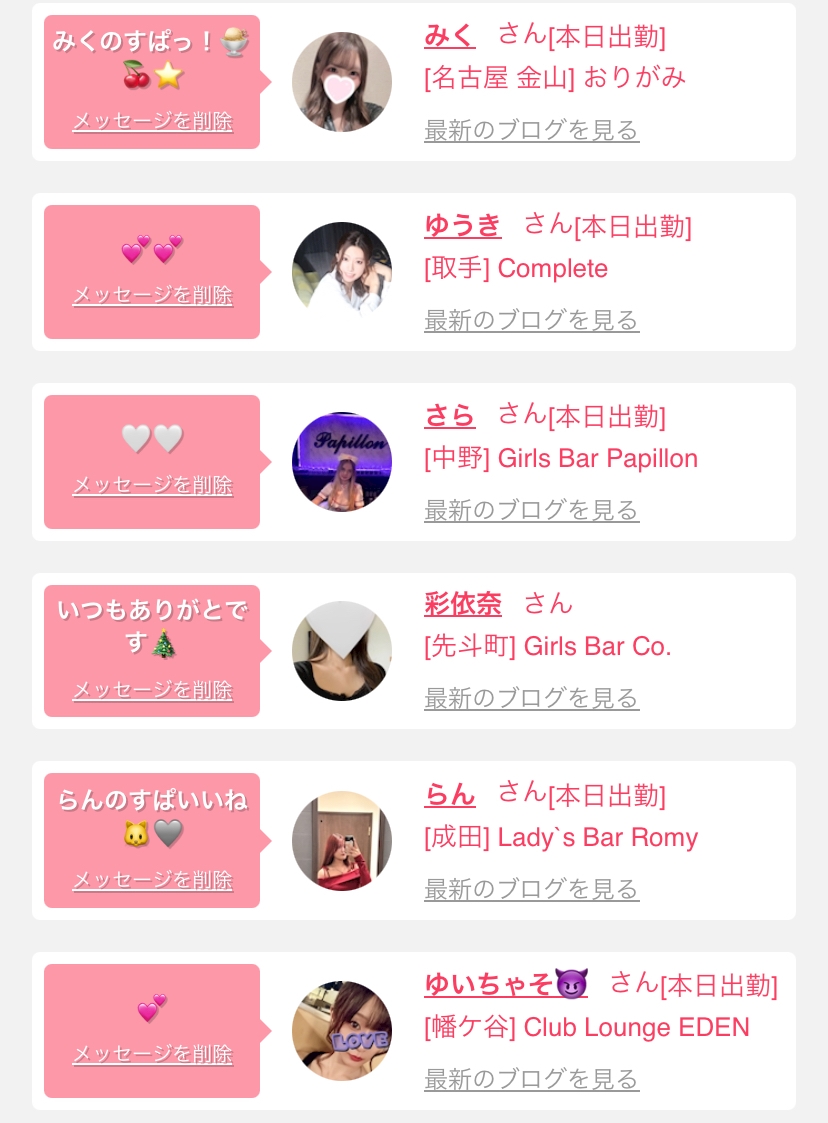View さら's latest blog
This screenshot has width=828, height=1123.
(531, 510)
